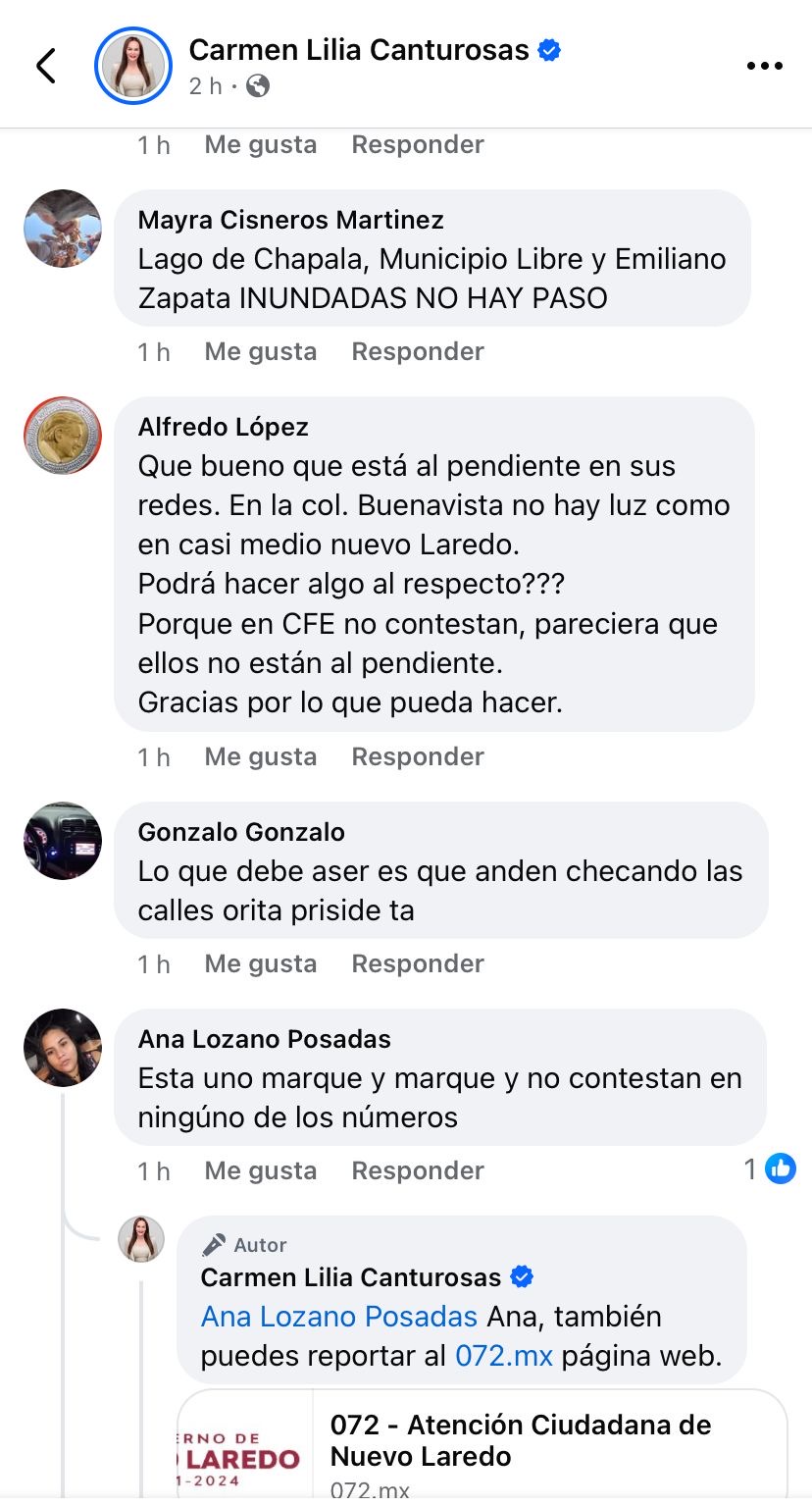
Task: Reply to Alfredo López's comment
Action: point(418,756)
